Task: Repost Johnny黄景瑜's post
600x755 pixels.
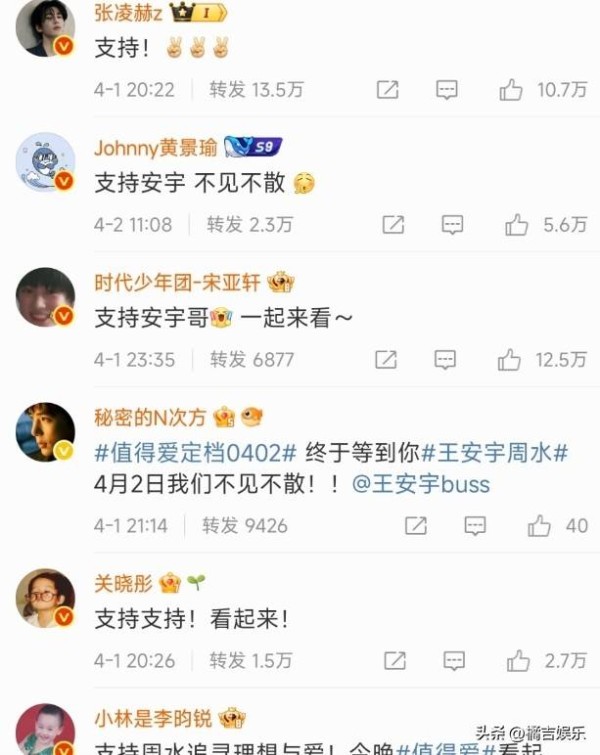Action: point(393,225)
